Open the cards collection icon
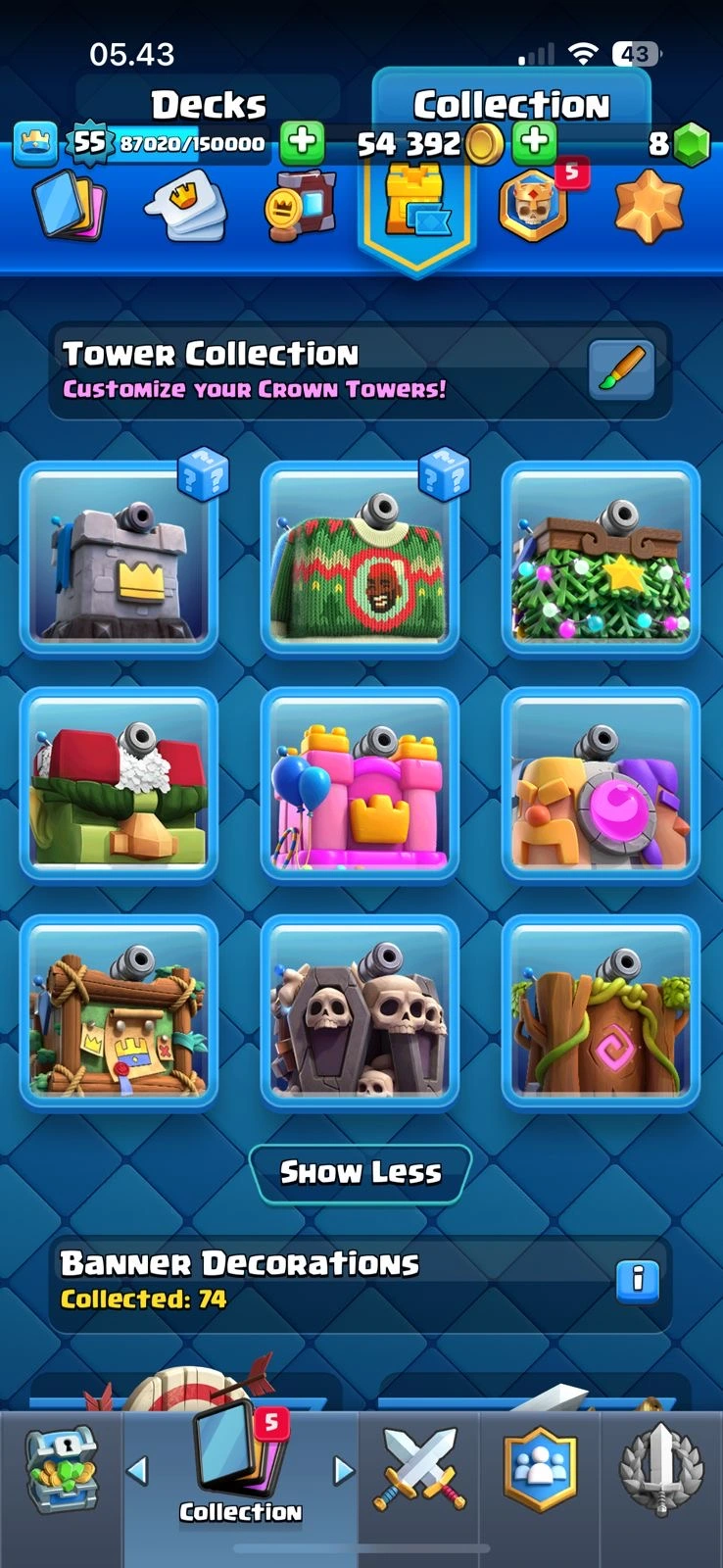 pos(69,207)
